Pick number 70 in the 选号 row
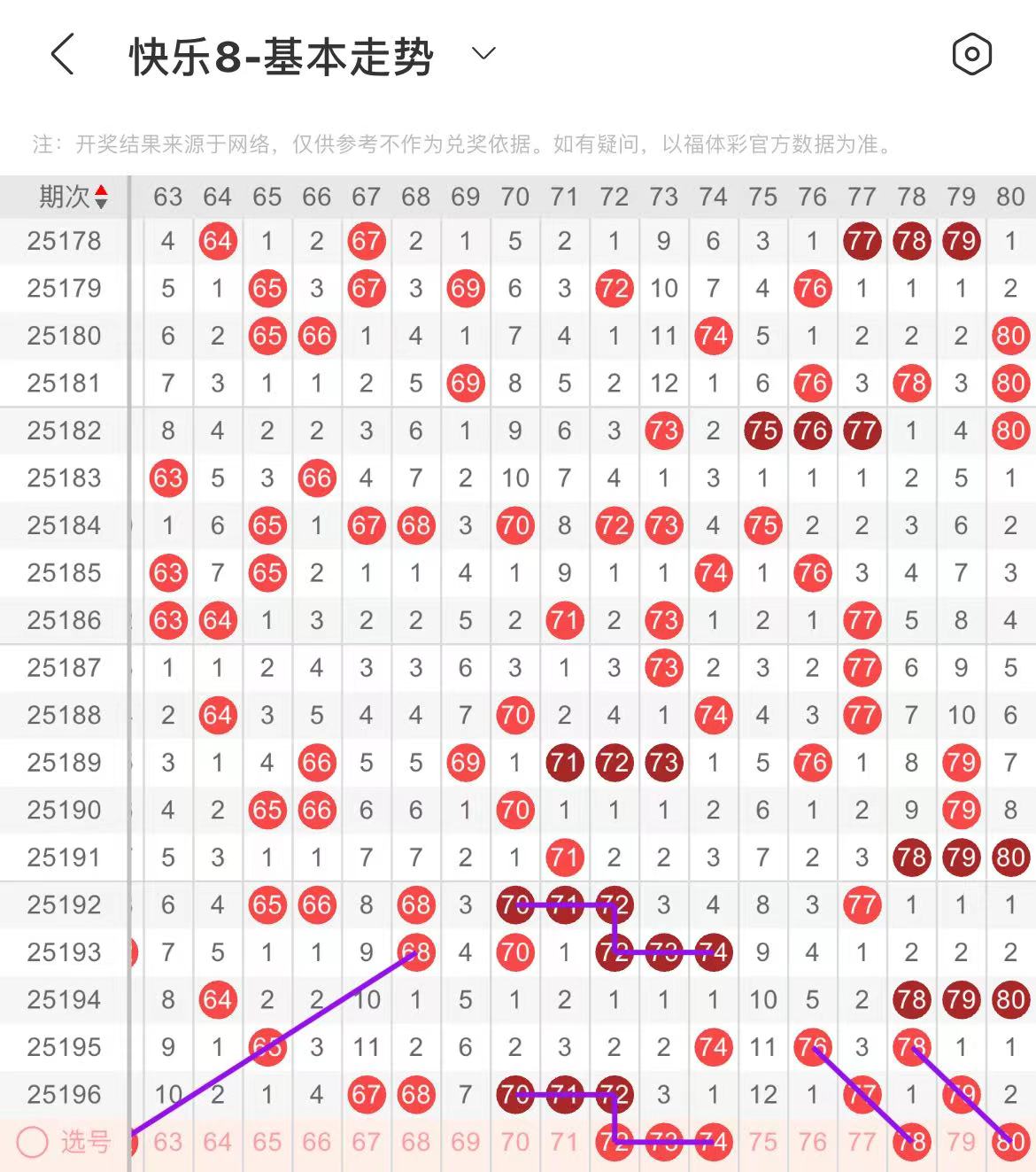1036x1172 pixels. click(514, 1142)
